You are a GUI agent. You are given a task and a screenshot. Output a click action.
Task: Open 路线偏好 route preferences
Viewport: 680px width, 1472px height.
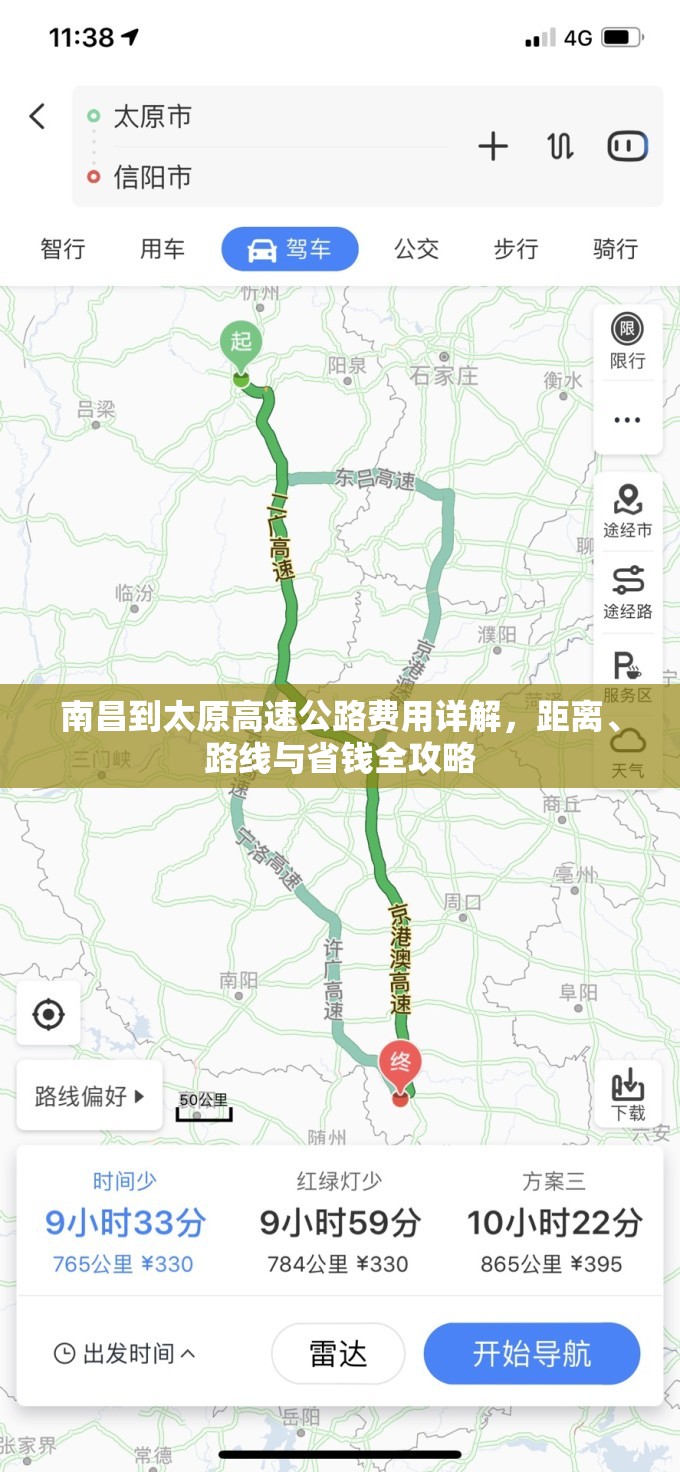point(90,1096)
